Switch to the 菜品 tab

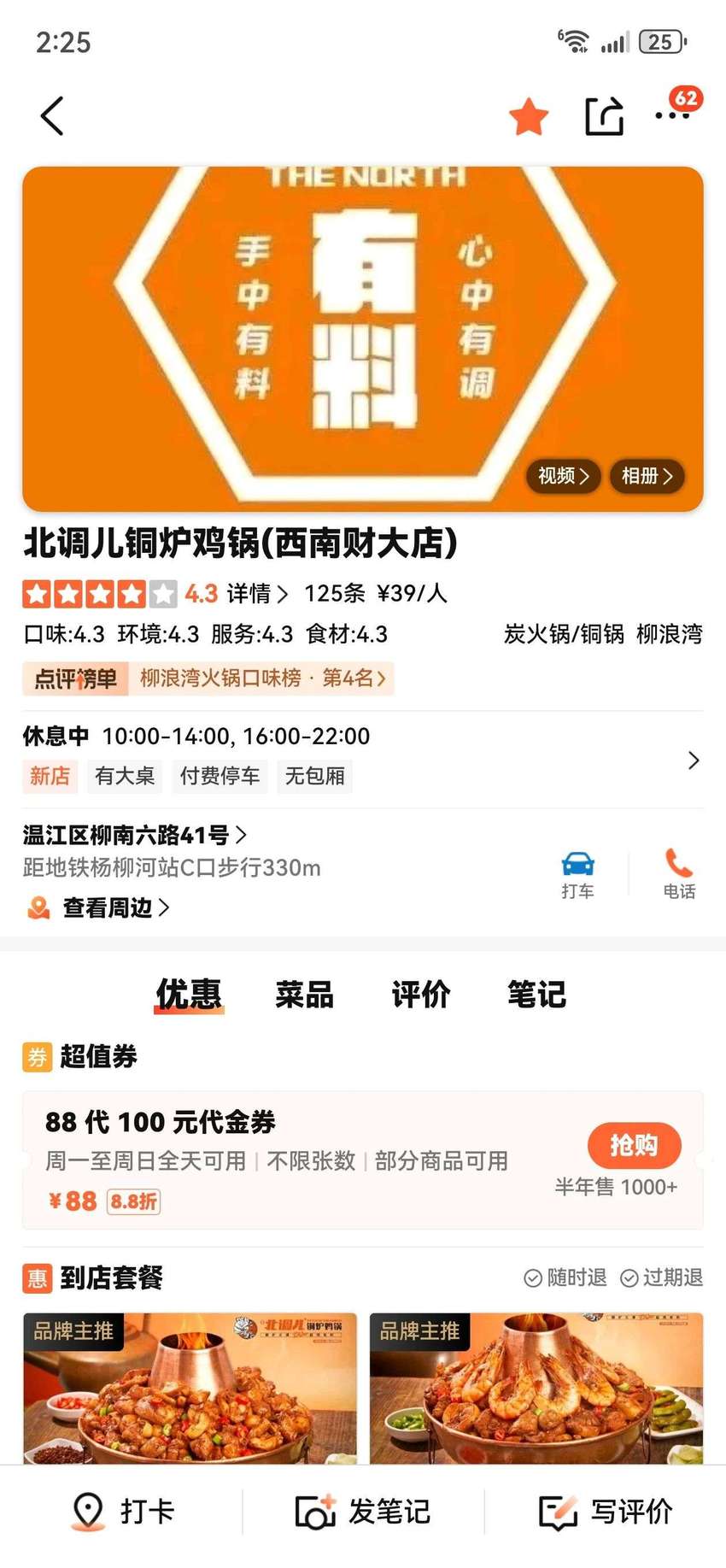304,995
